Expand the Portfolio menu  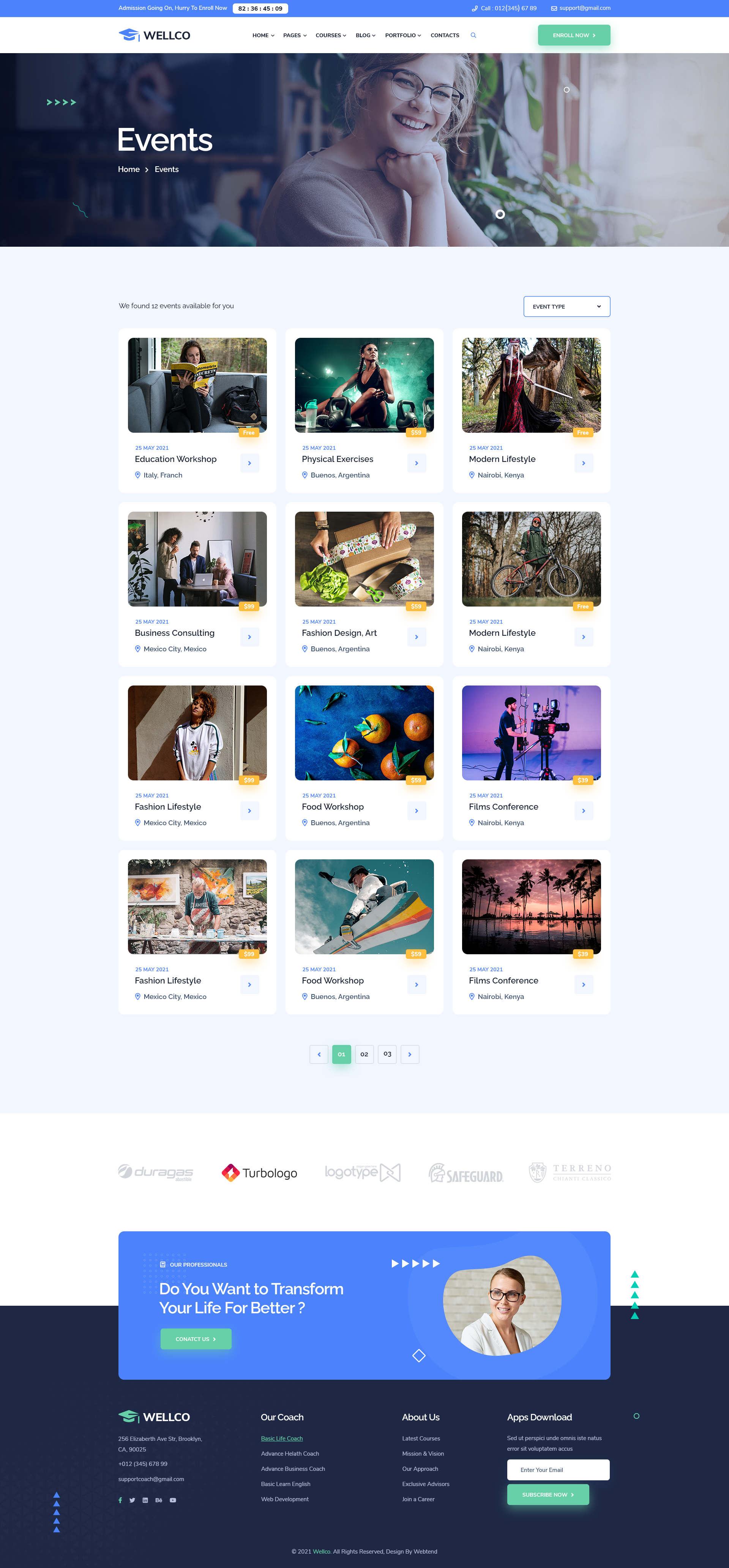click(402, 35)
